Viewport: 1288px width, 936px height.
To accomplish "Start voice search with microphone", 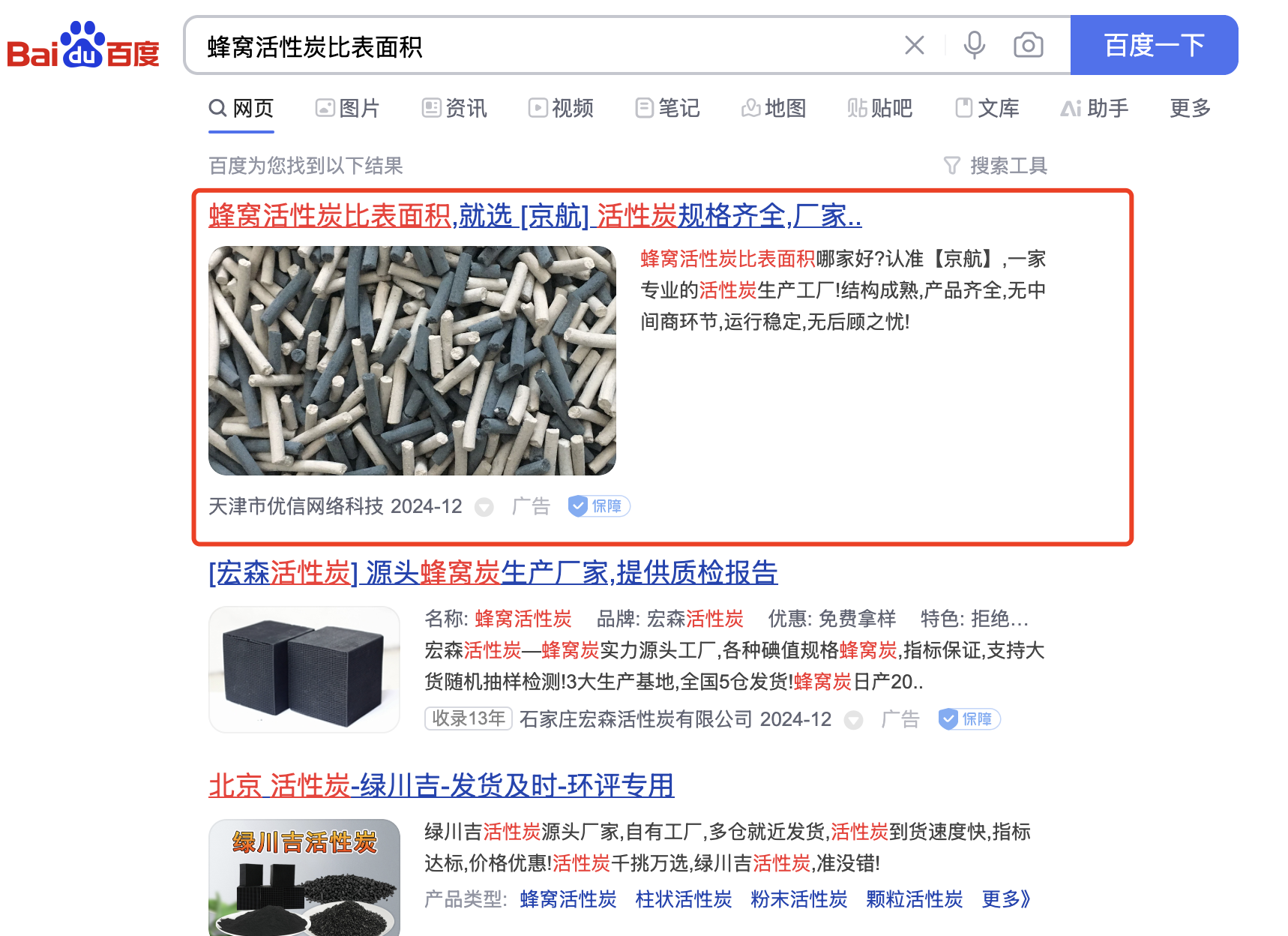I will (x=974, y=45).
